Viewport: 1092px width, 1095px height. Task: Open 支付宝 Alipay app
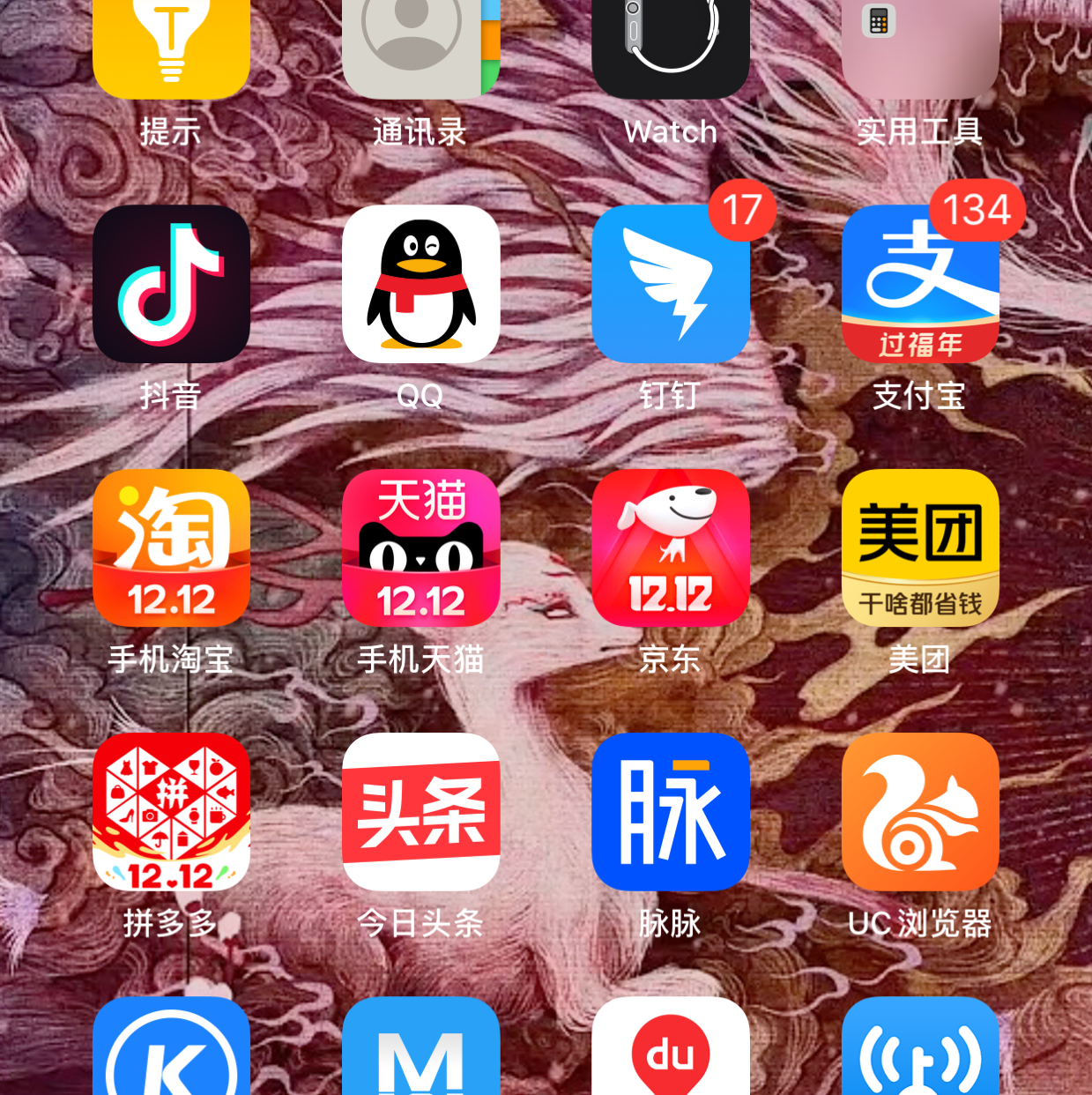(x=920, y=284)
